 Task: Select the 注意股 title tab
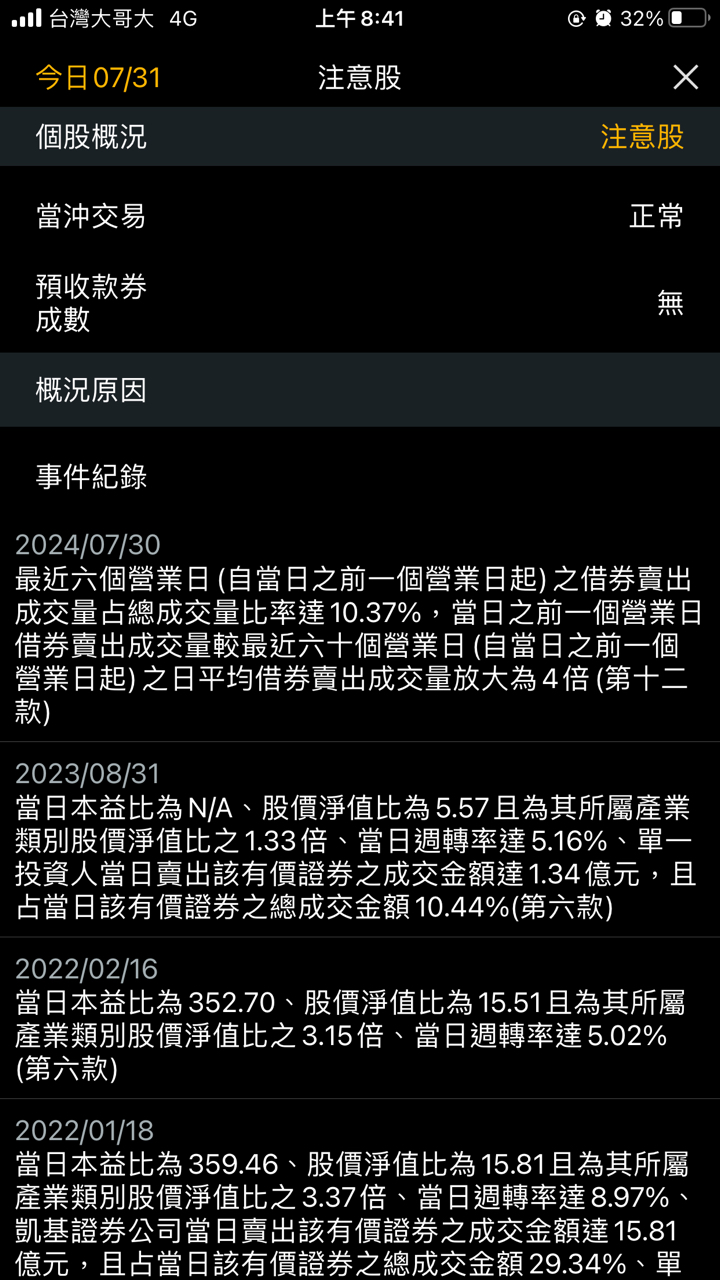click(x=360, y=77)
